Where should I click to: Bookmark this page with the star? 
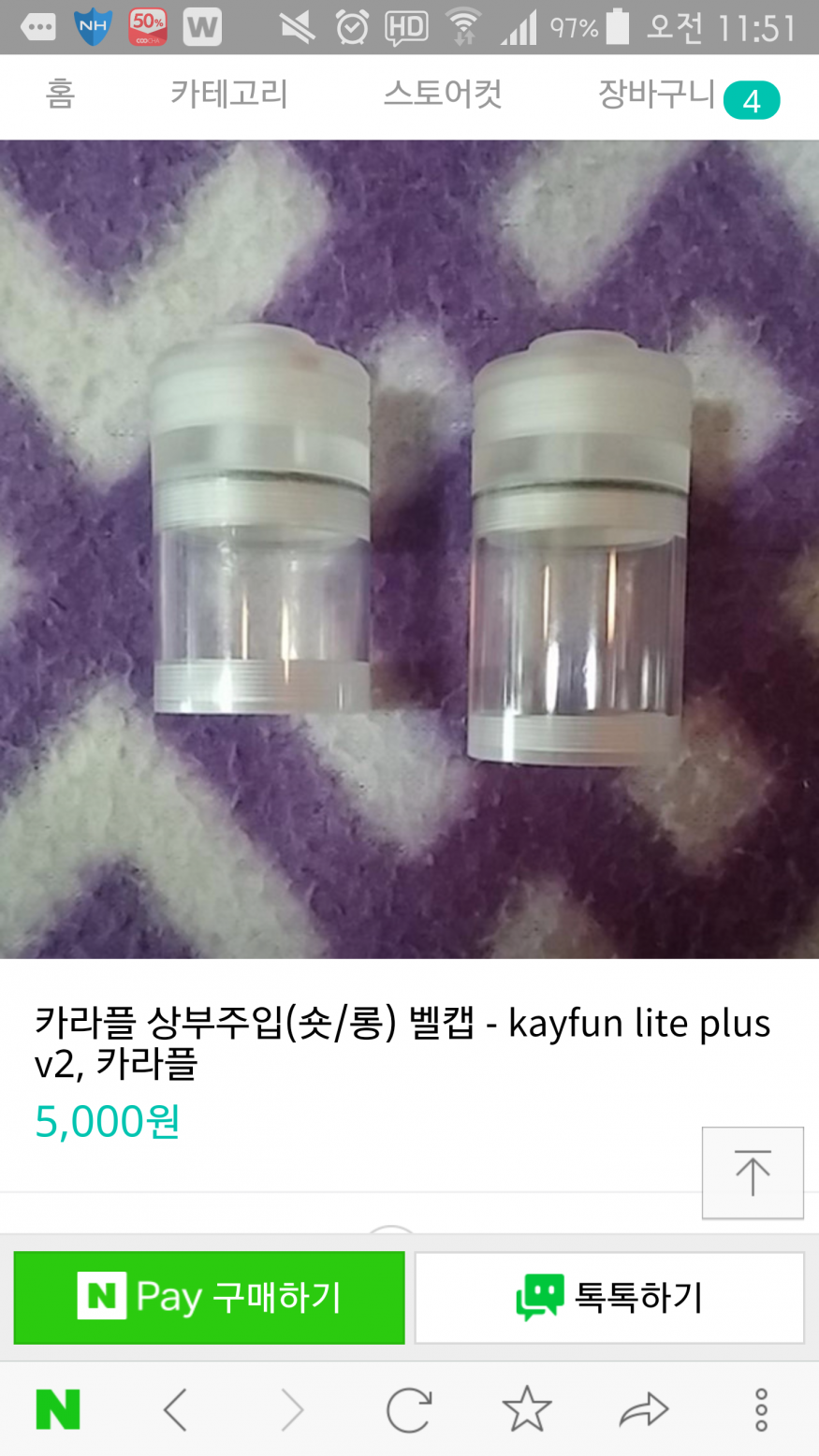click(x=526, y=1409)
